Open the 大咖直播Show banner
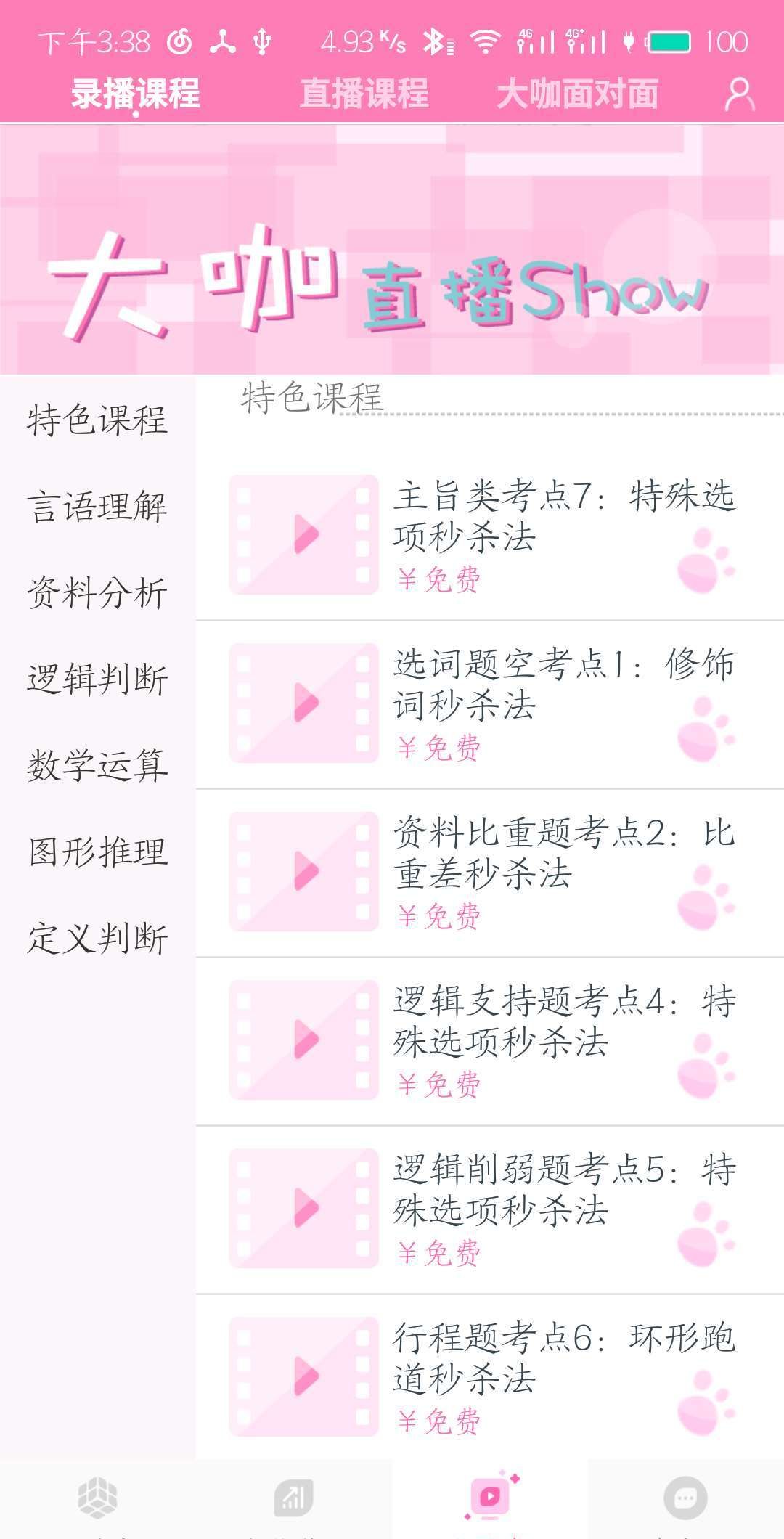 coord(392,250)
